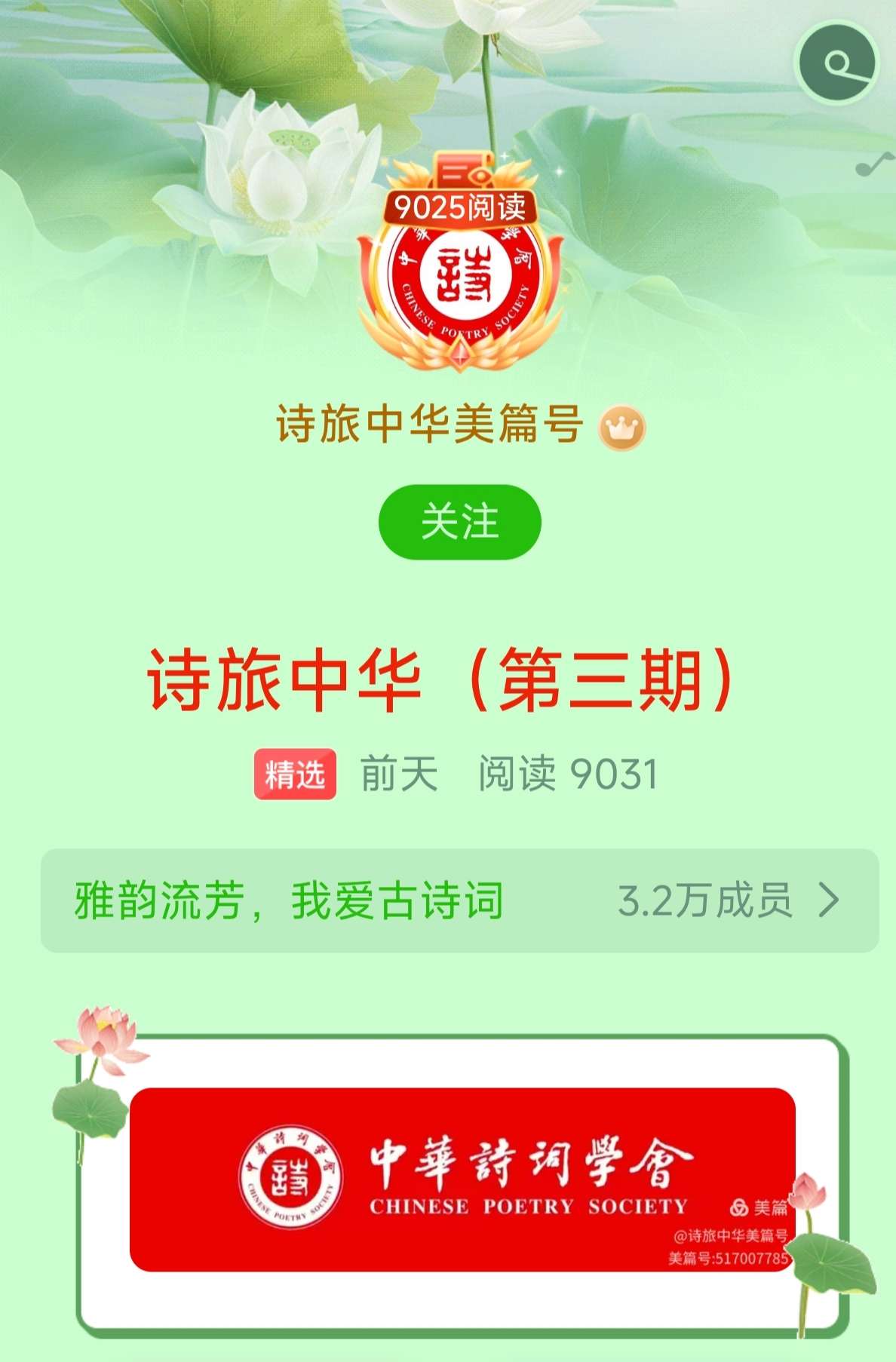896x1362 pixels.
Task: Tap the green 关注 follow button
Action: (459, 522)
